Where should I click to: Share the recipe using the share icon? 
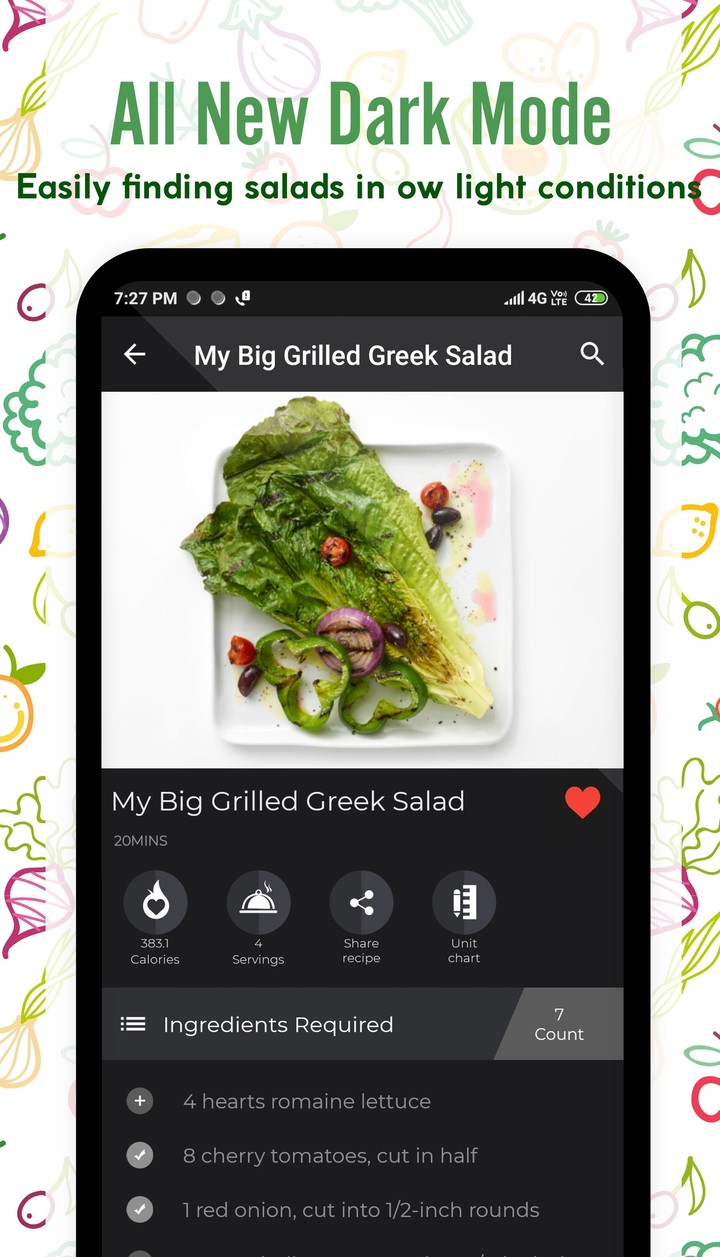(361, 903)
